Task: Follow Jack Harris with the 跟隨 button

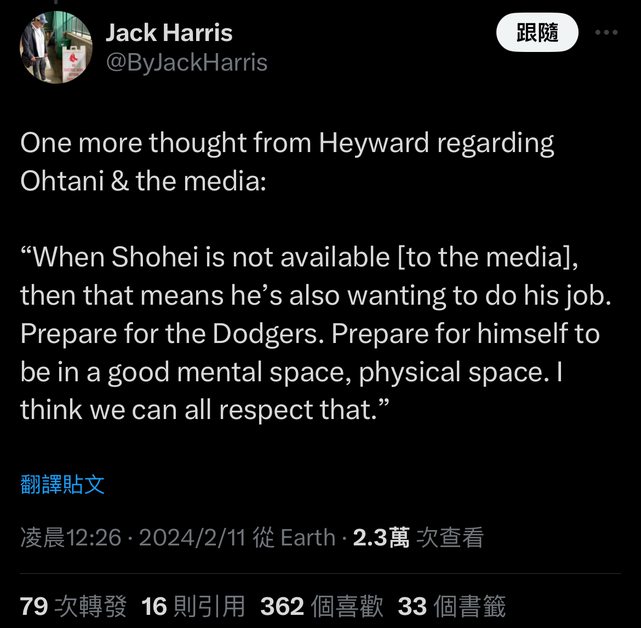Action: pos(538,33)
